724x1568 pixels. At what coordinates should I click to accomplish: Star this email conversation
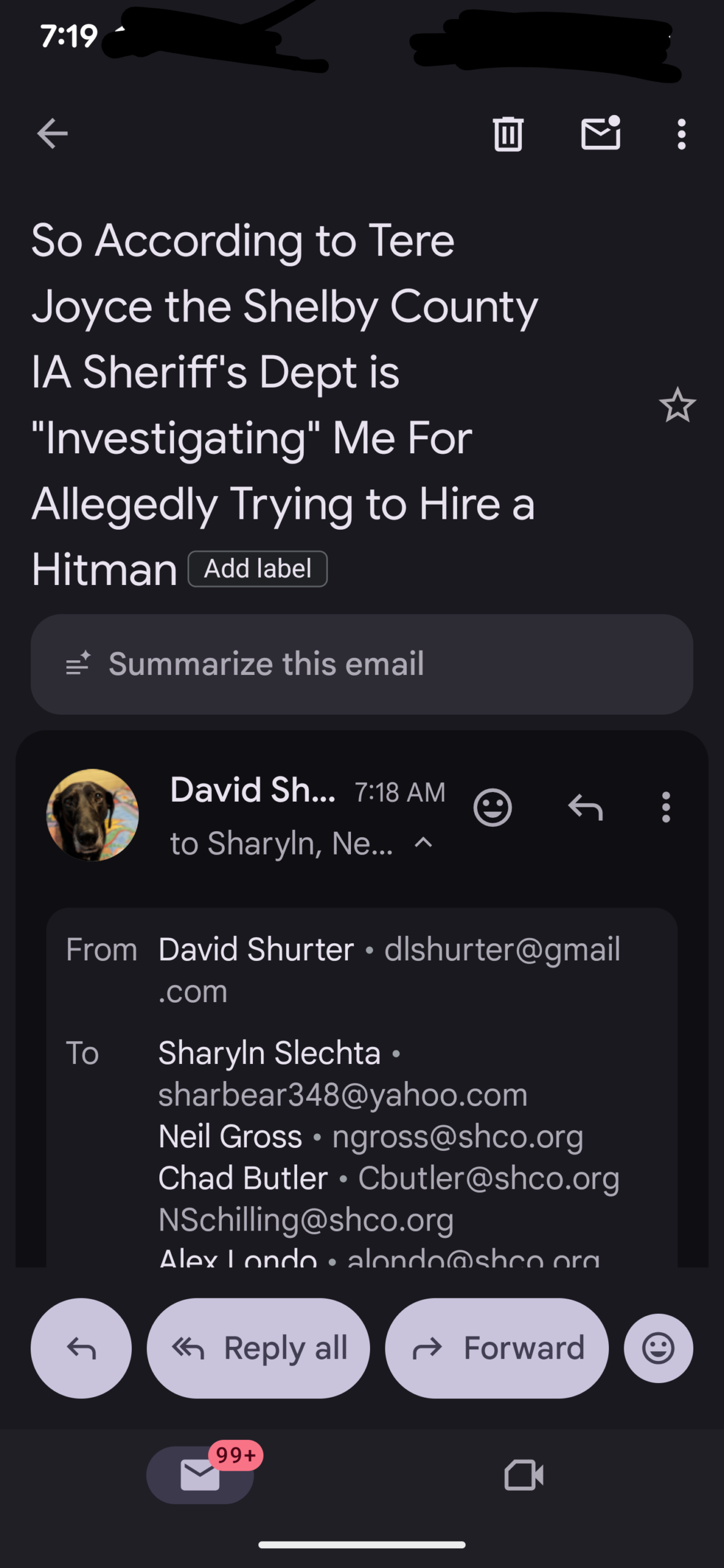pyautogui.click(x=677, y=405)
